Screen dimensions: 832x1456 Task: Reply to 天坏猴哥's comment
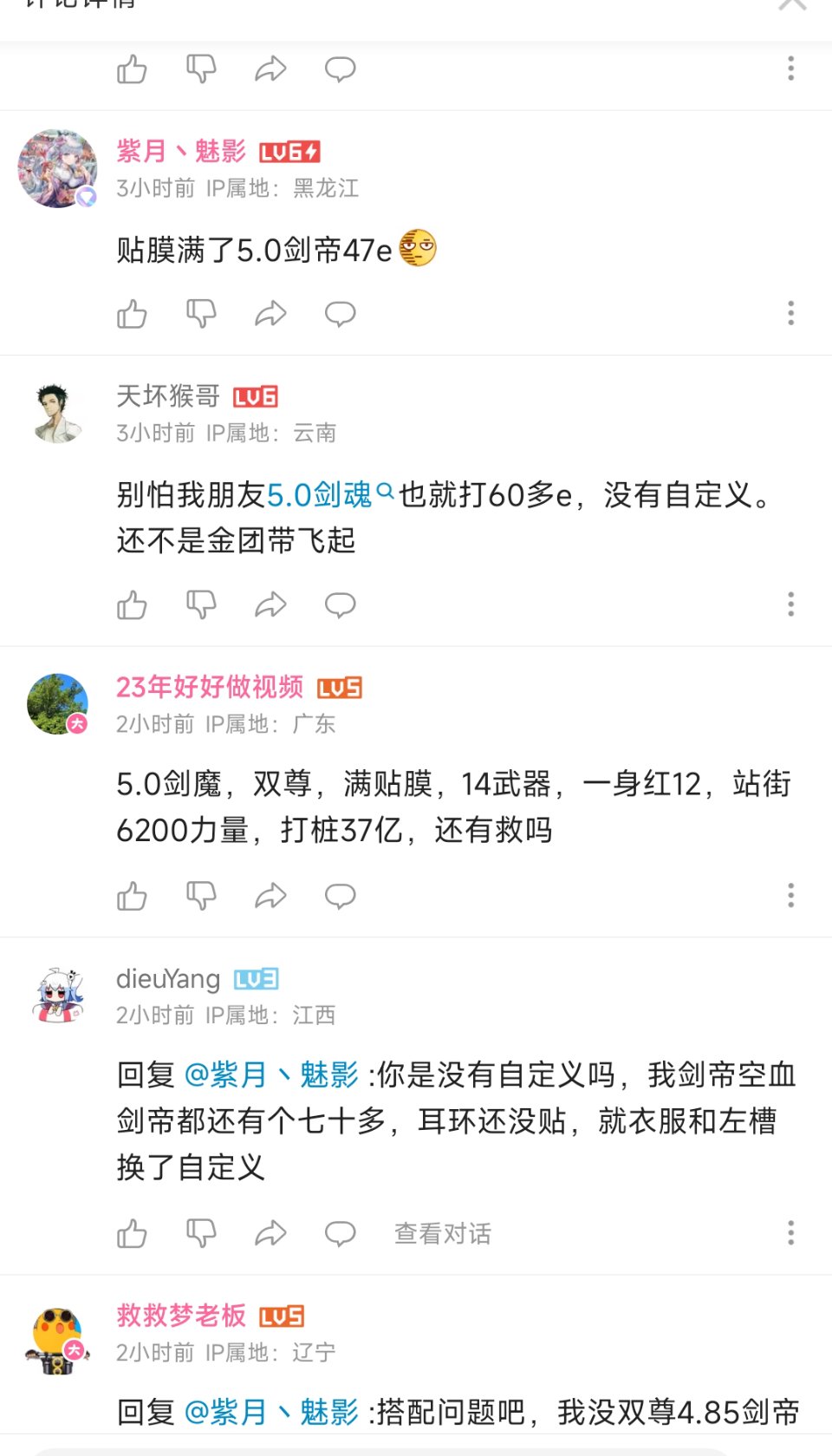(x=340, y=604)
